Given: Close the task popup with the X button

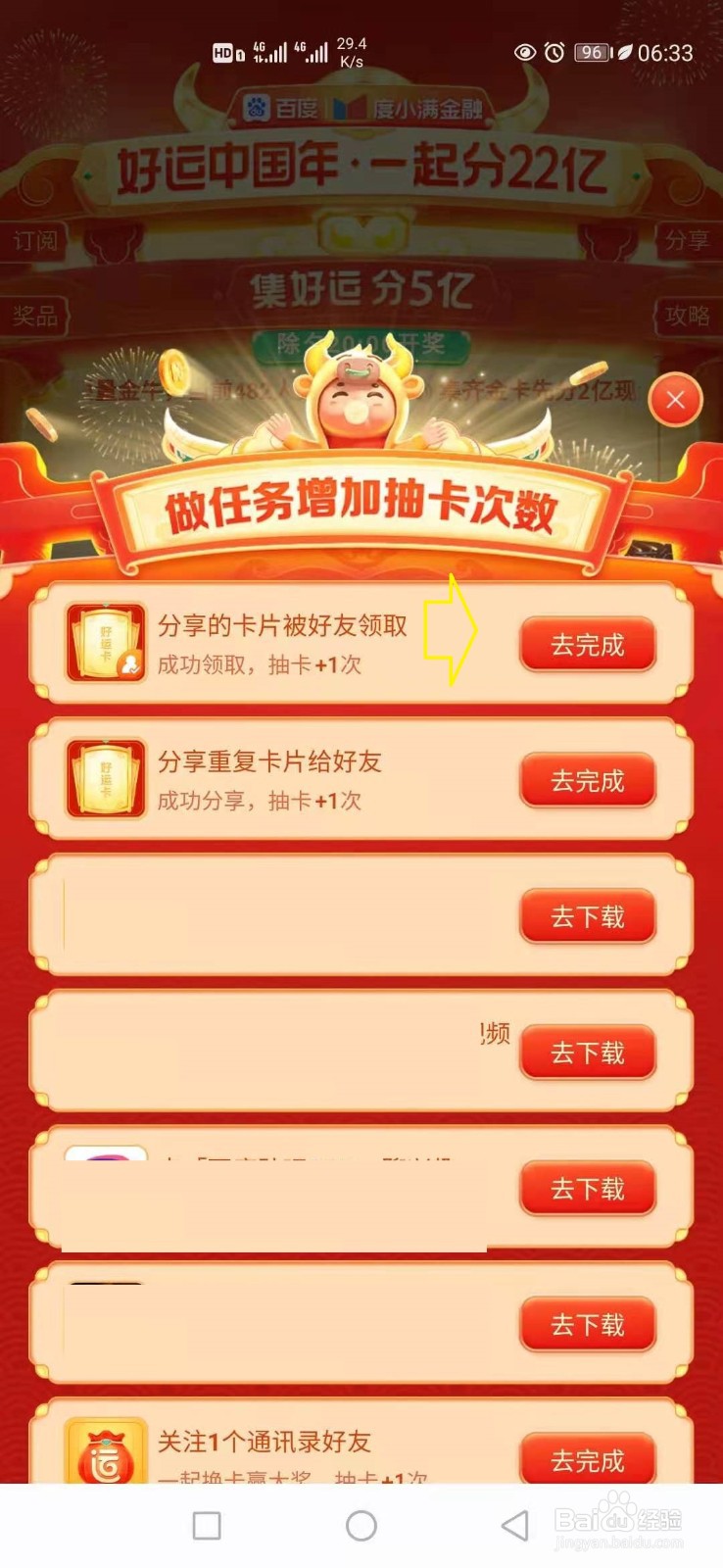Looking at the screenshot, I should 674,400.
